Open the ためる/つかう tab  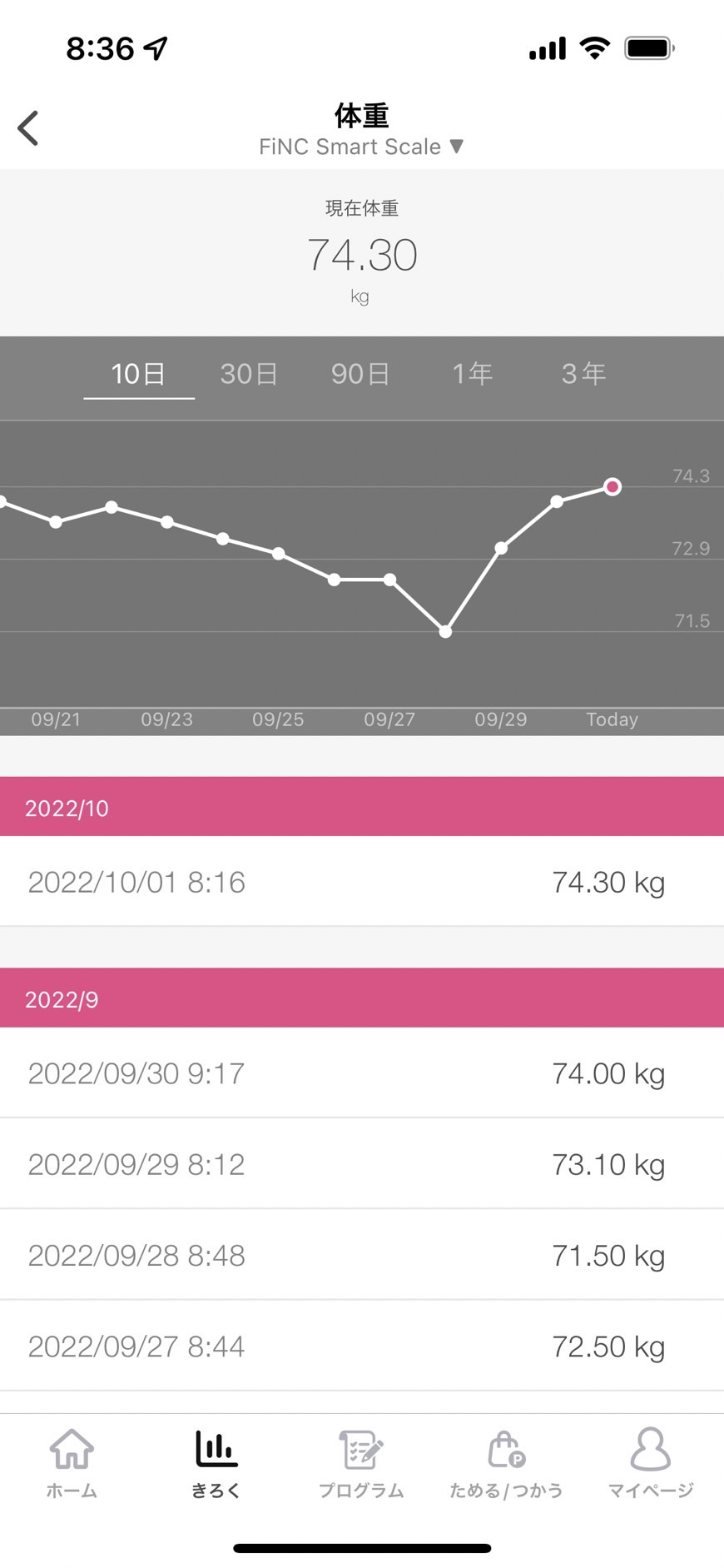coord(506,1463)
